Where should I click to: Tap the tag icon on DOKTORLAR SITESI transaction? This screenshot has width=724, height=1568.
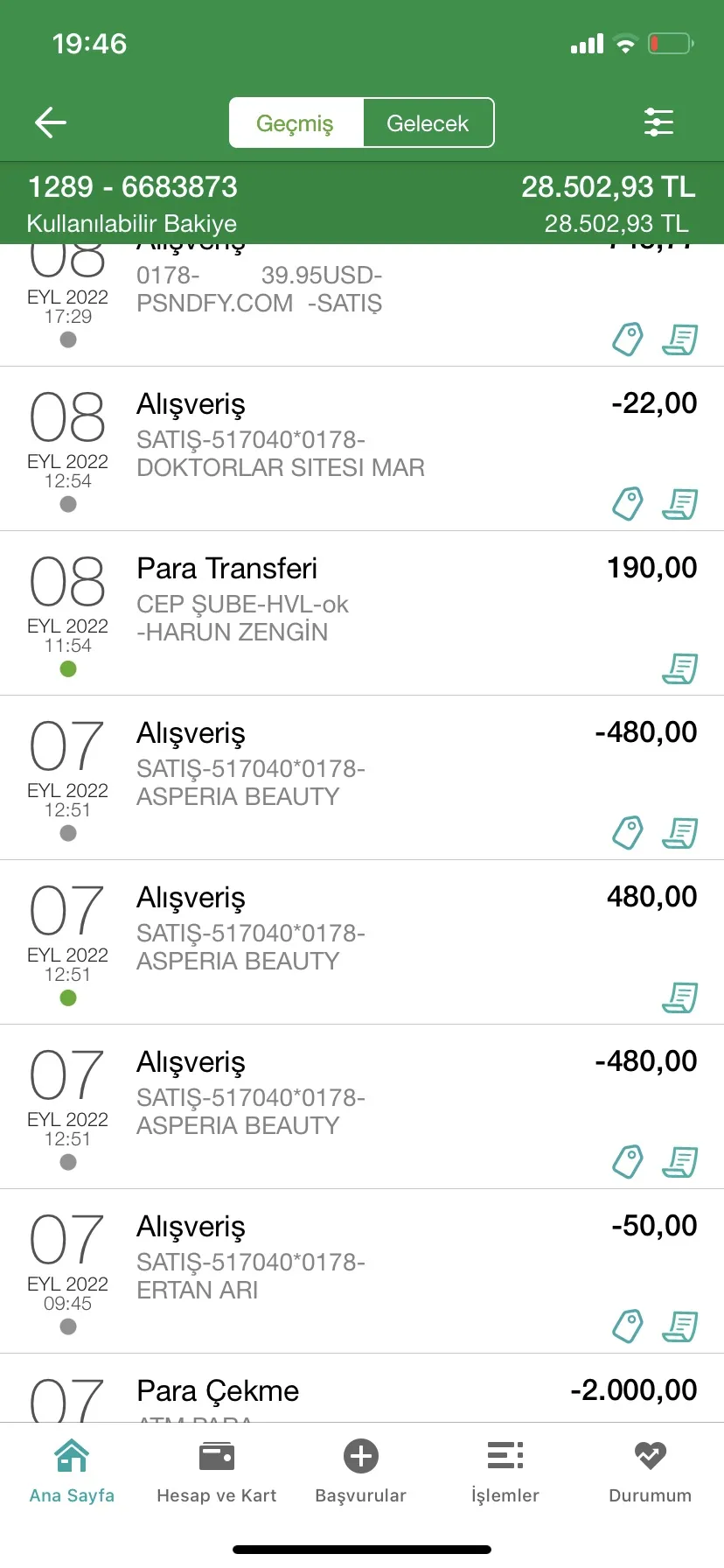click(x=628, y=504)
